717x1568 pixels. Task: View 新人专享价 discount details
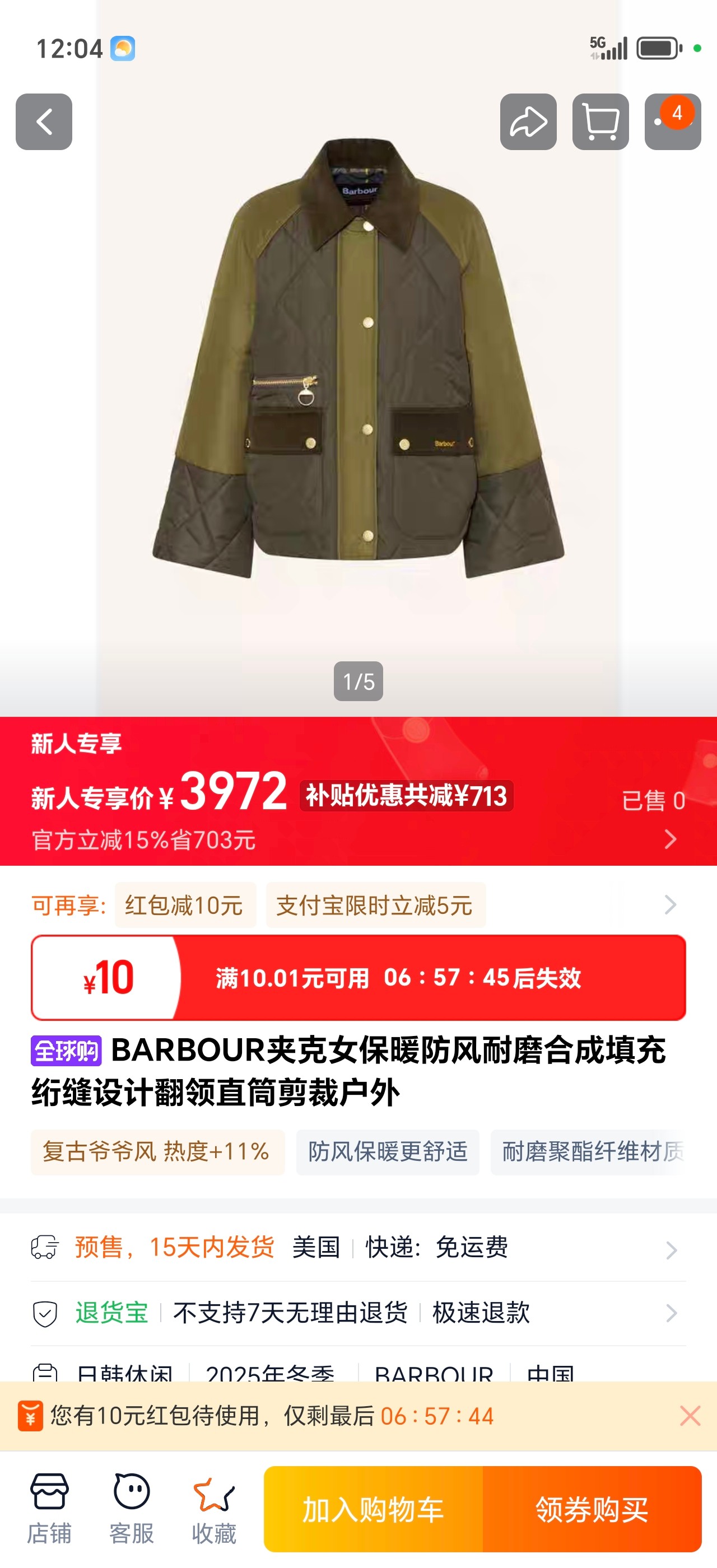coord(358,791)
